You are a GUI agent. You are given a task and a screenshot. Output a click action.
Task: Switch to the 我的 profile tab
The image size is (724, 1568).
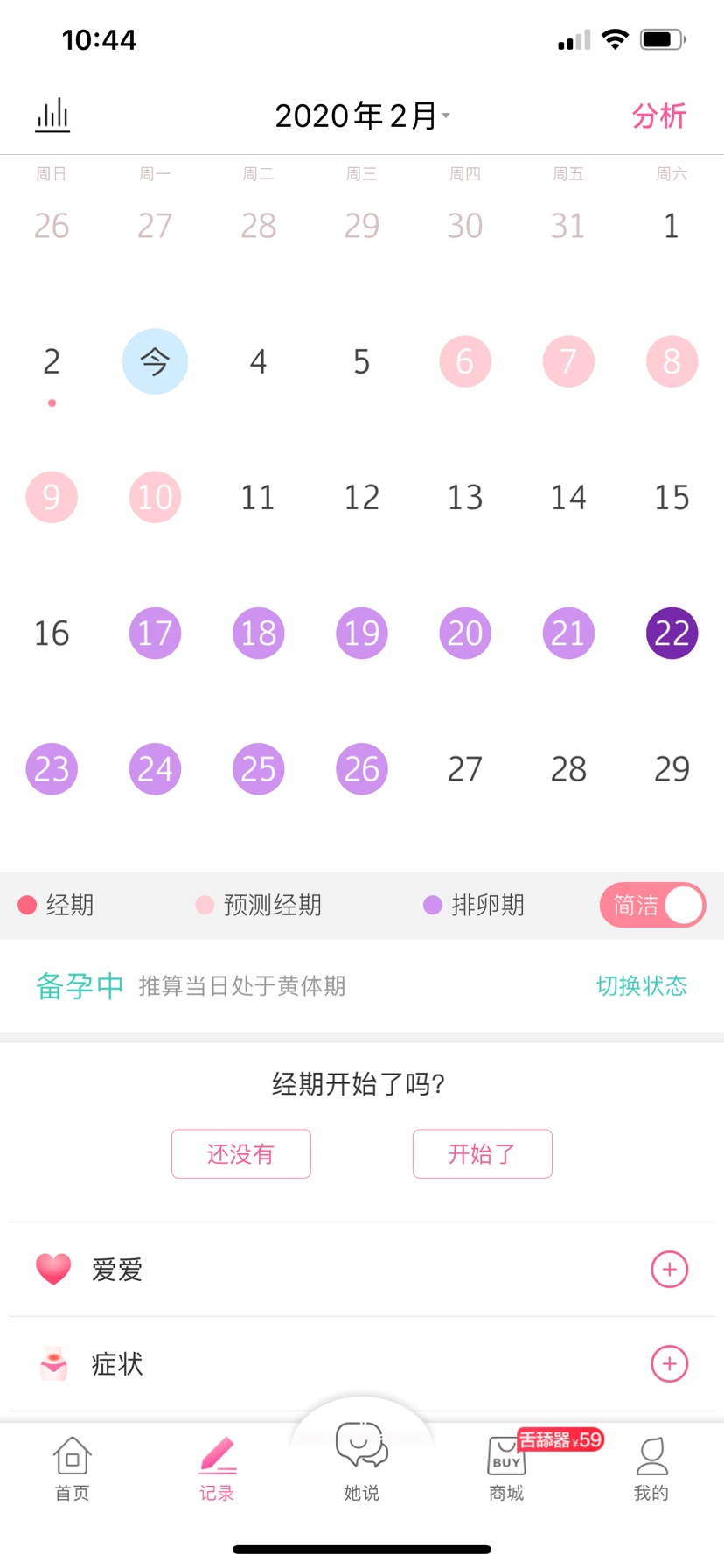(651, 1470)
